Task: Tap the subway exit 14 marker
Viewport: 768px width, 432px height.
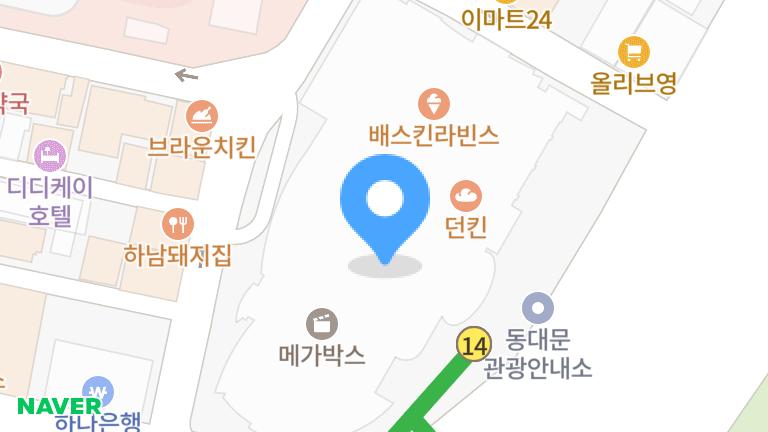Action: pos(474,346)
